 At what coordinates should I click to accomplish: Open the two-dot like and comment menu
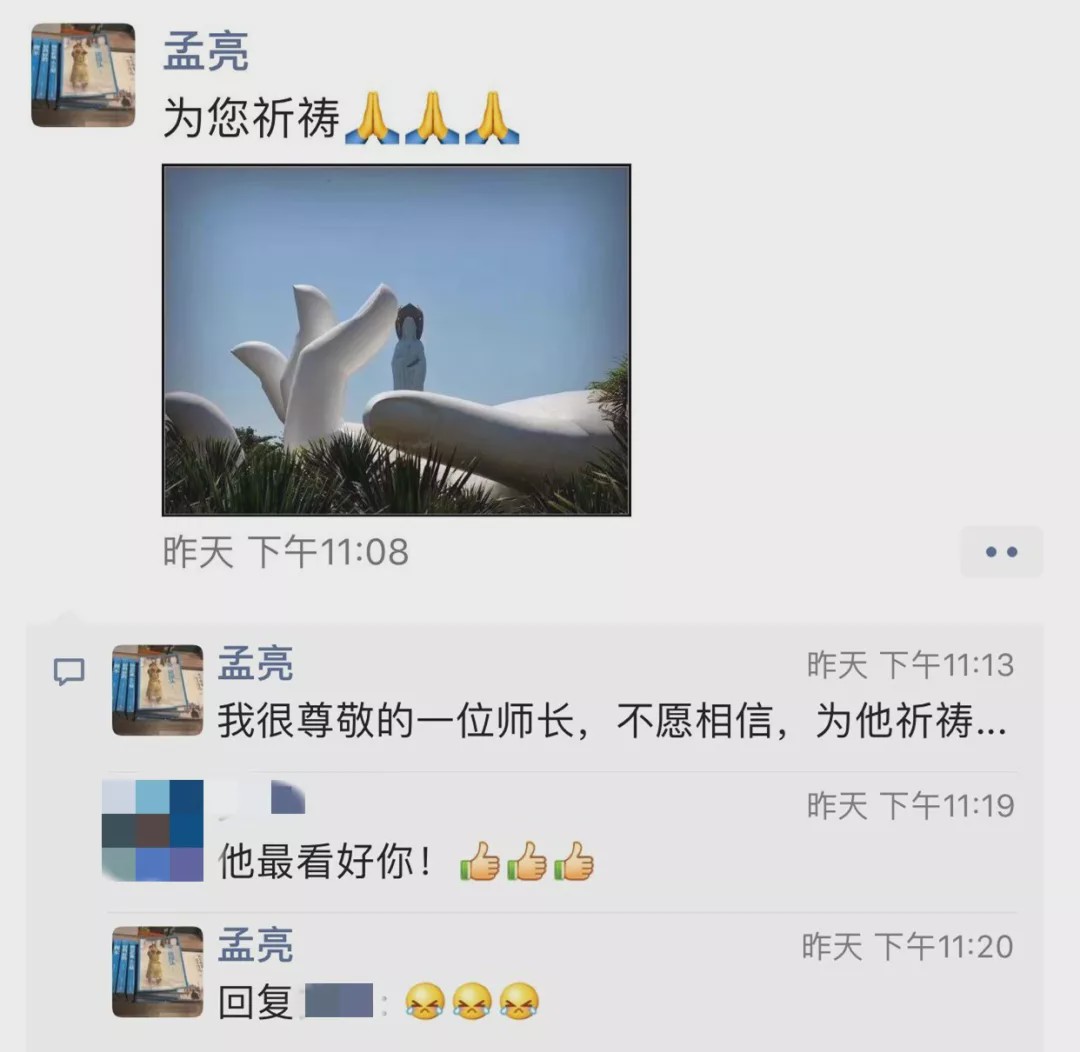tap(1001, 552)
